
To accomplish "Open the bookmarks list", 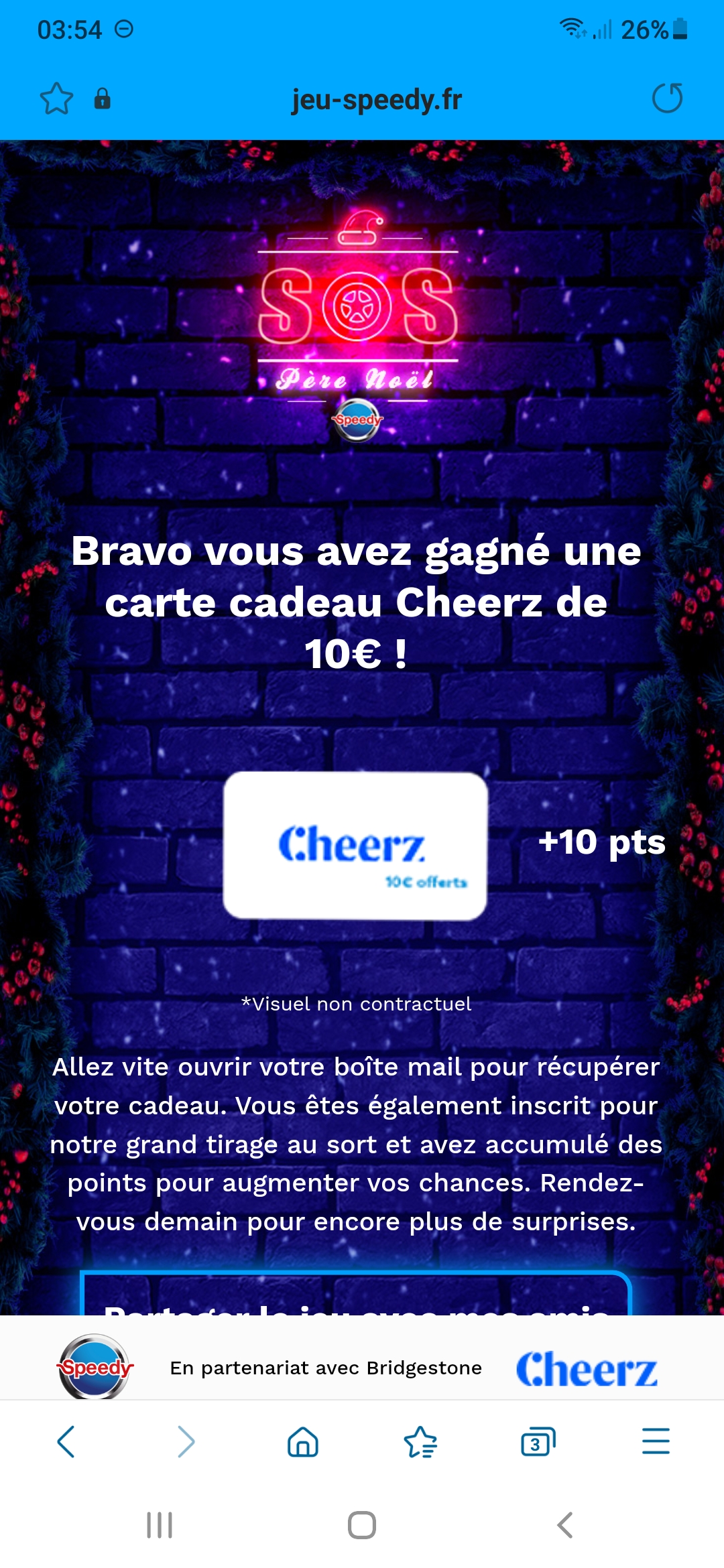I will click(x=420, y=1441).
